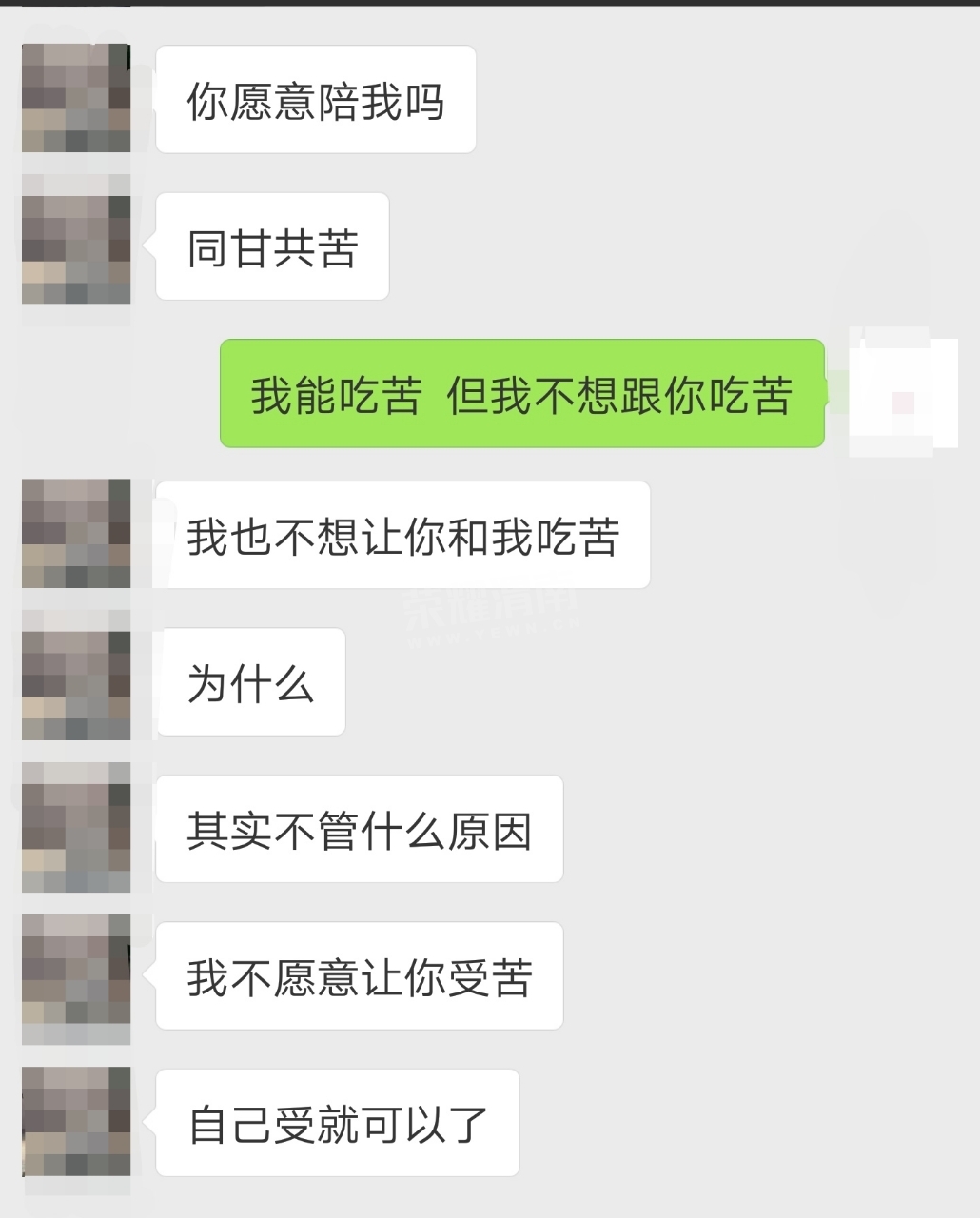980x1218 pixels.
Task: Open my avatar beside the green message
Action: click(903, 392)
